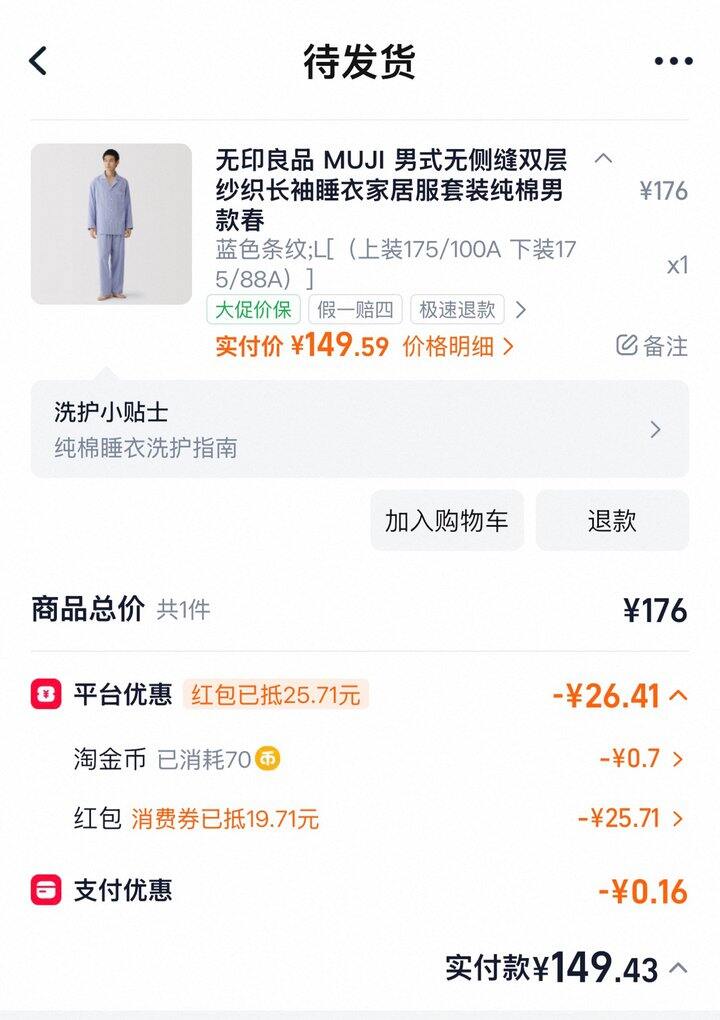Open the 洗护小贴士 care guide
720x1020 pixels.
click(x=360, y=429)
